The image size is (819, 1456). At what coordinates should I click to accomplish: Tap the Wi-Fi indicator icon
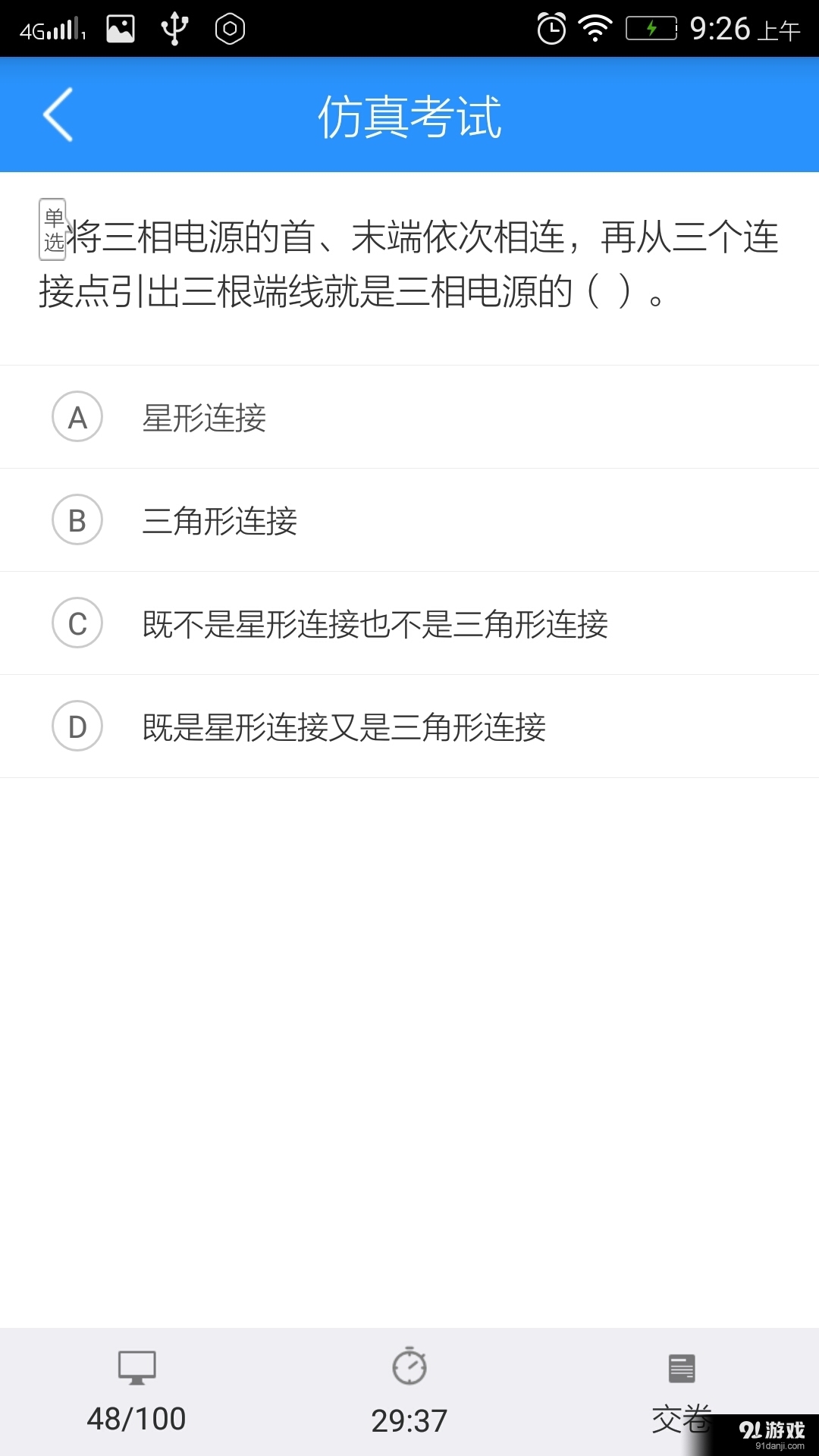(596, 27)
